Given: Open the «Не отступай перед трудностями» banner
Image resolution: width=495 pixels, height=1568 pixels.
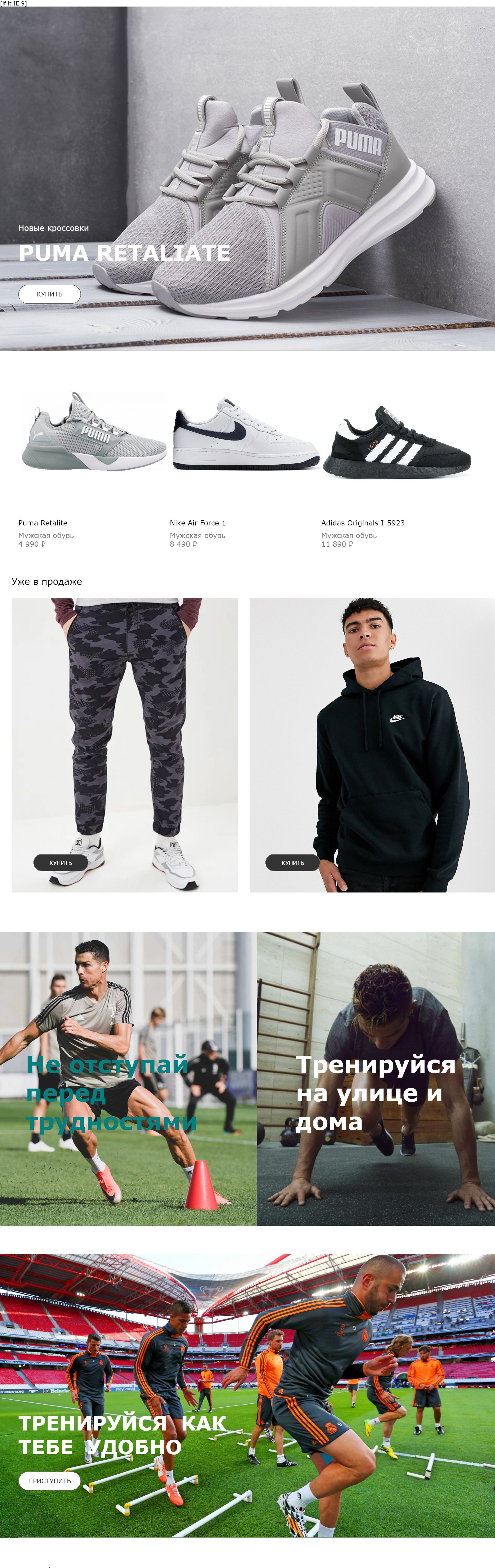Looking at the screenshot, I should (x=128, y=1078).
